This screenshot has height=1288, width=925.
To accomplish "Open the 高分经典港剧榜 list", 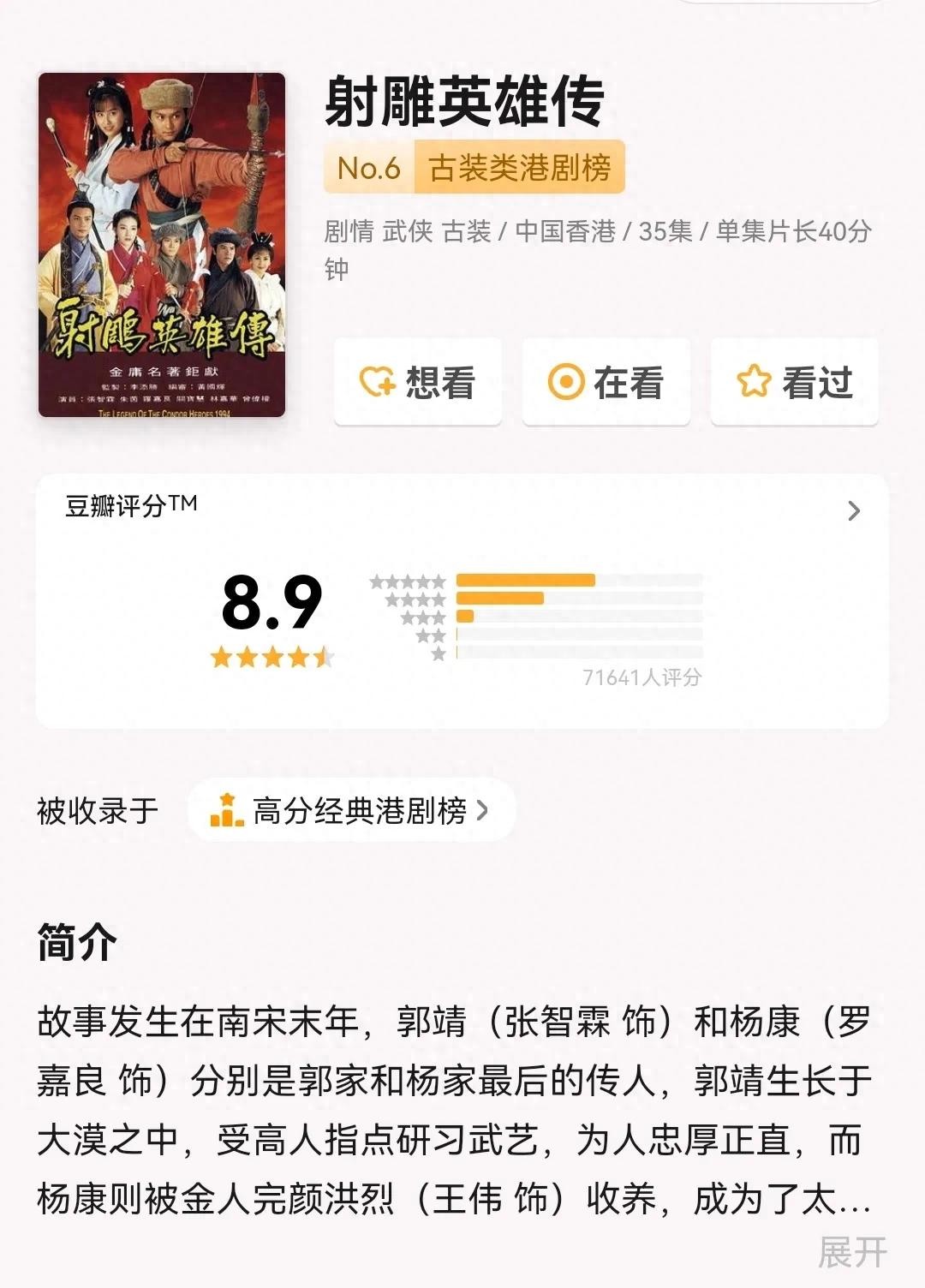I will [x=351, y=810].
